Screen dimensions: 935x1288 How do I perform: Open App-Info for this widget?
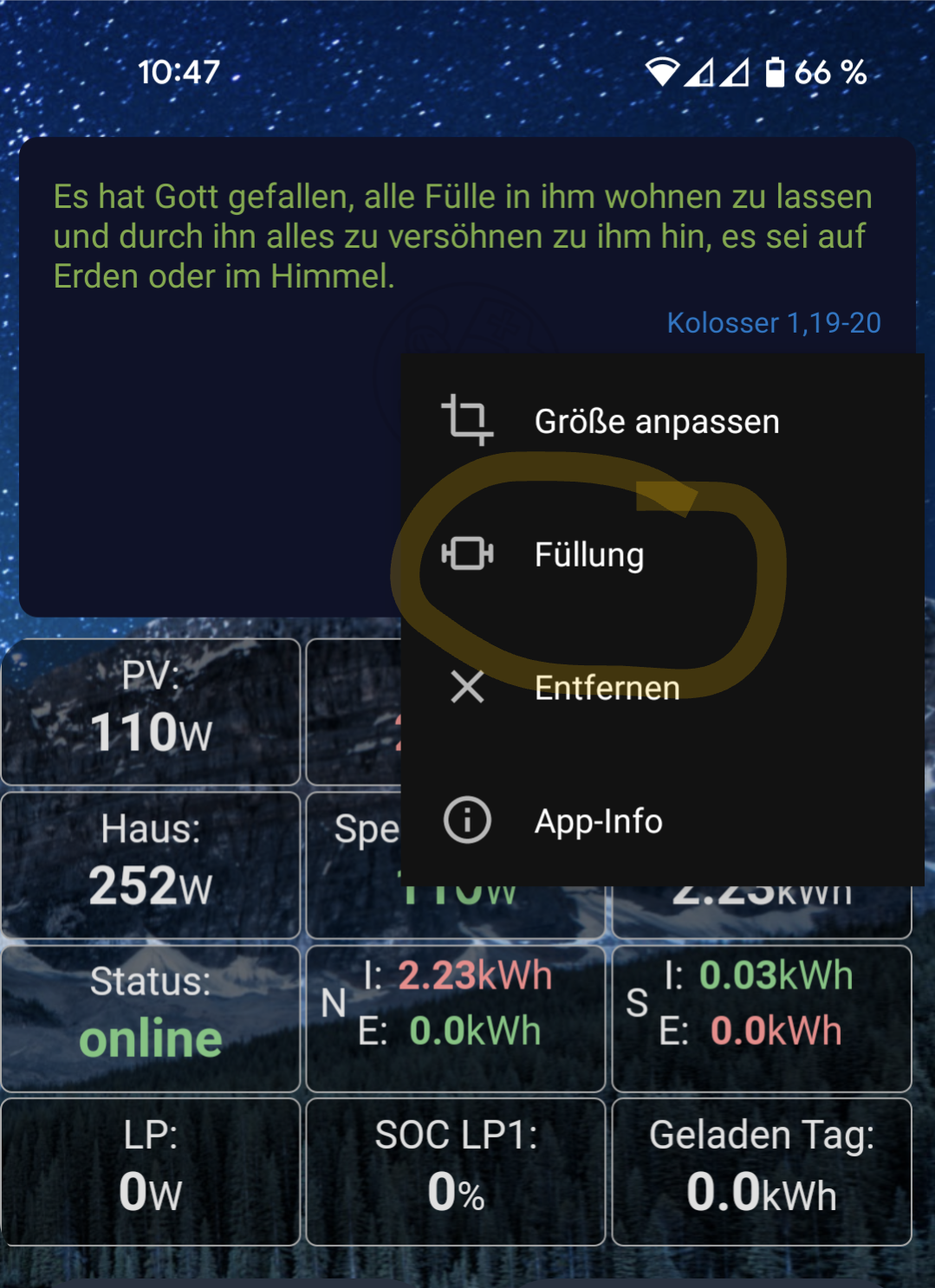click(x=598, y=821)
